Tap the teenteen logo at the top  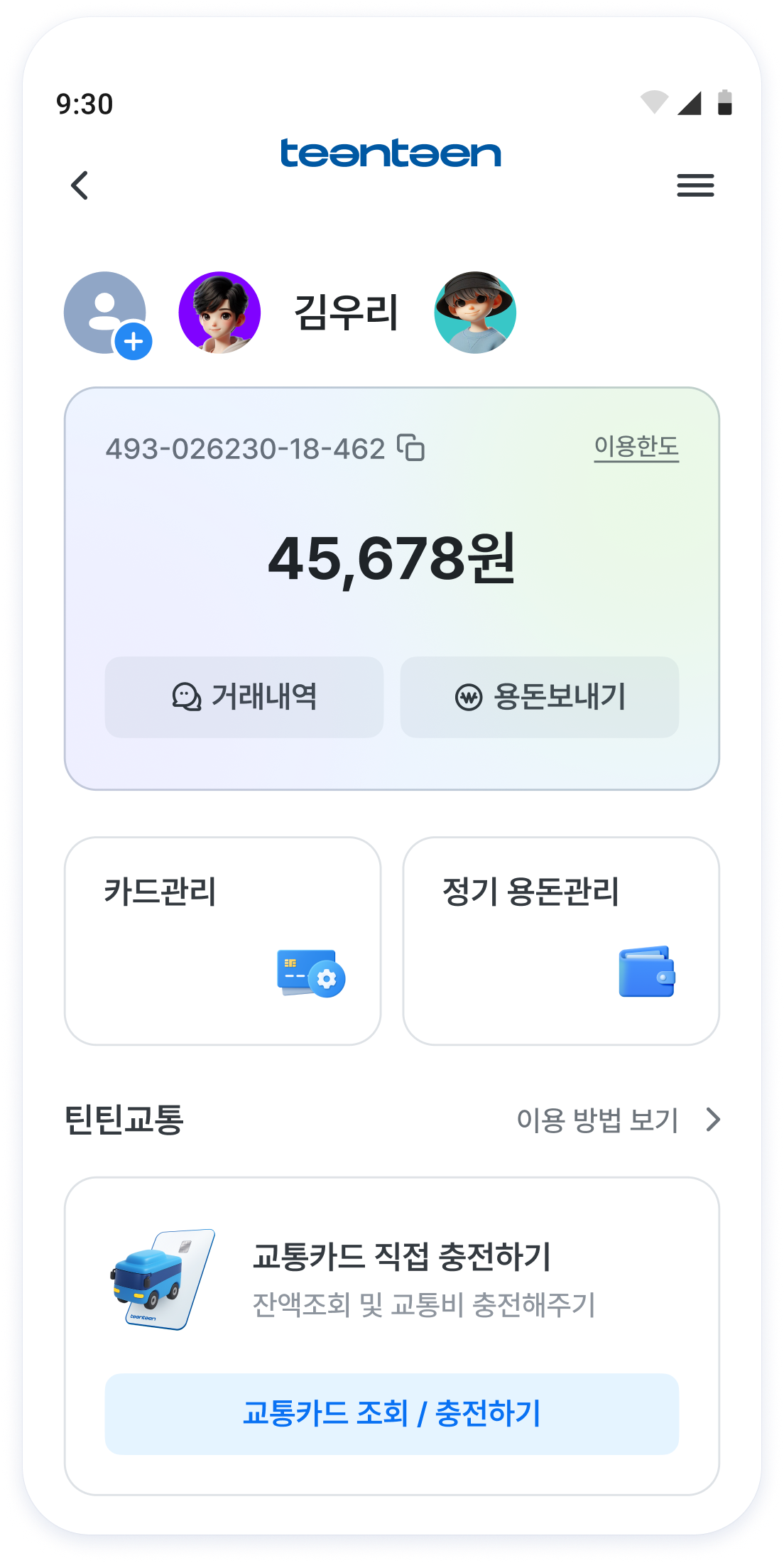(391, 153)
